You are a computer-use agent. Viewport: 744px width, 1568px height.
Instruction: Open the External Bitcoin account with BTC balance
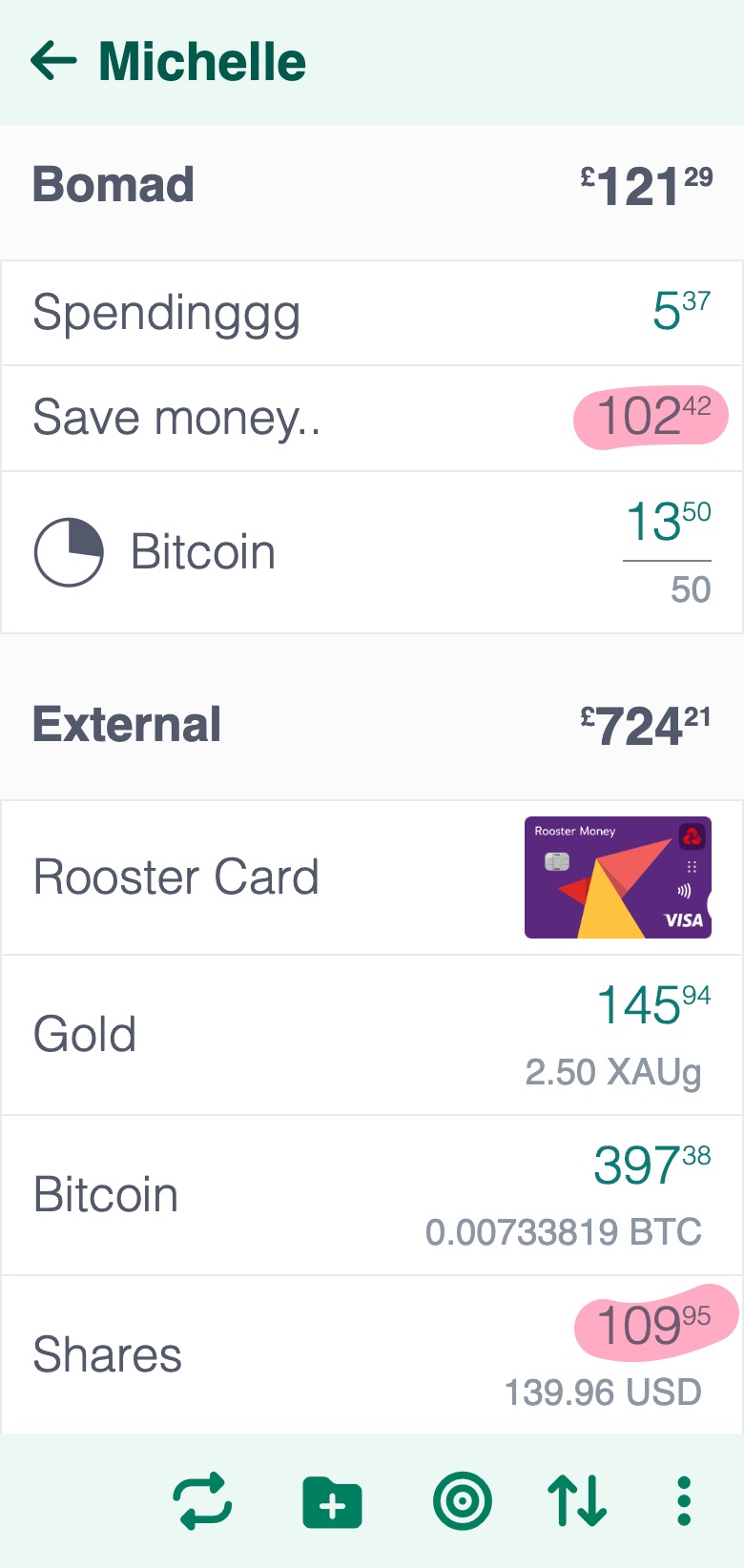coord(372,1195)
